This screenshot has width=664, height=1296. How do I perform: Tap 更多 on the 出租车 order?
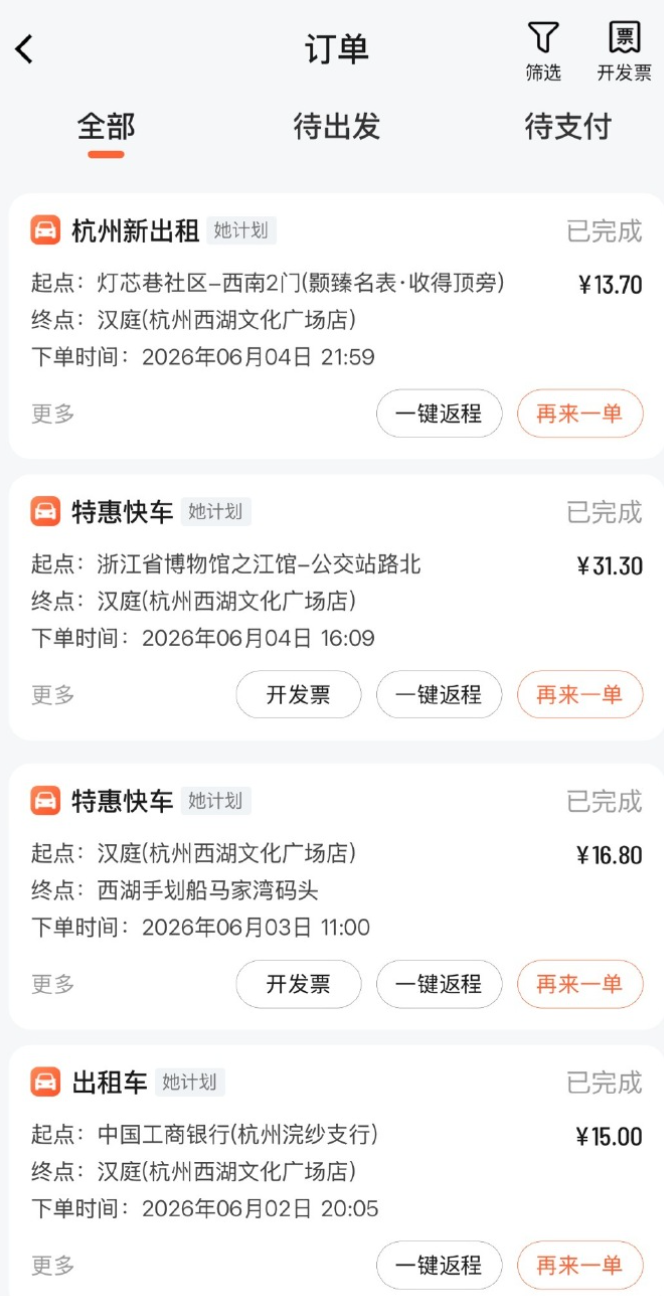(x=53, y=1265)
